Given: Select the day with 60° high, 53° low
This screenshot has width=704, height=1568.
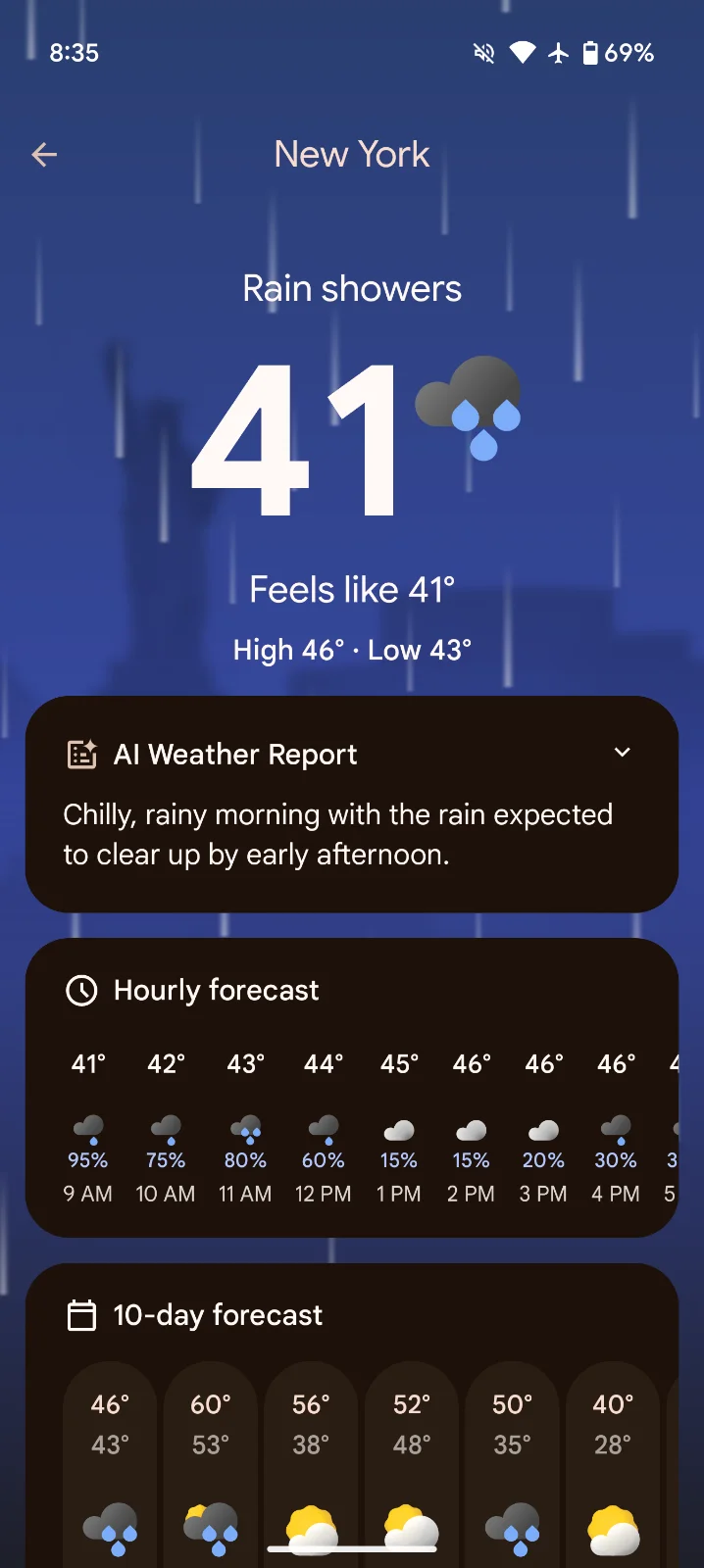Looking at the screenshot, I should 211,1460.
